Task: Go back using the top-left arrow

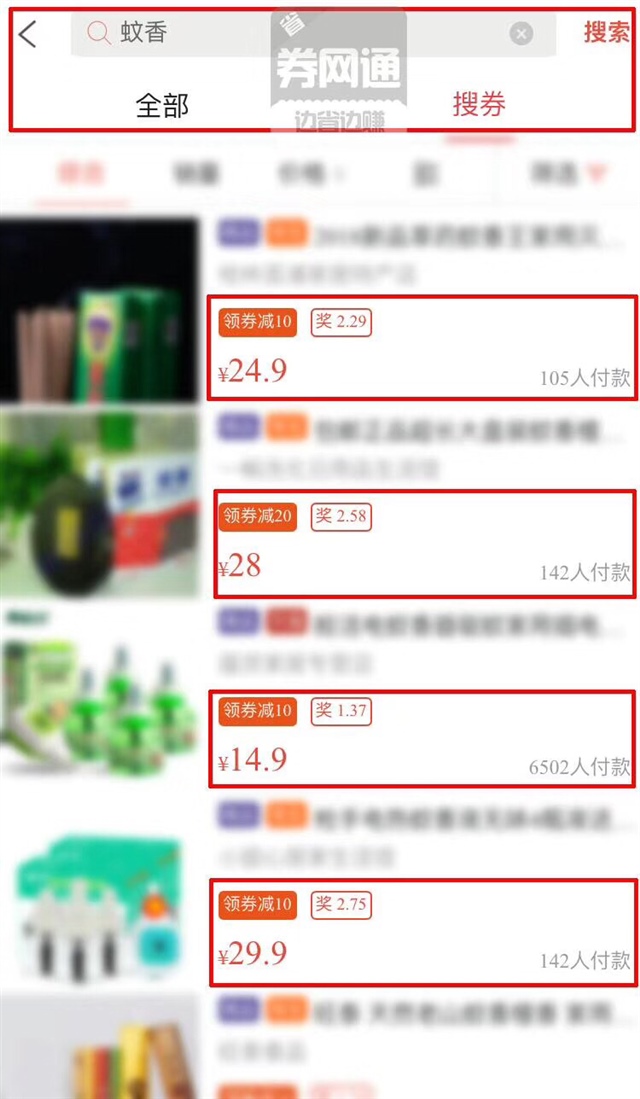Action: click(x=28, y=34)
